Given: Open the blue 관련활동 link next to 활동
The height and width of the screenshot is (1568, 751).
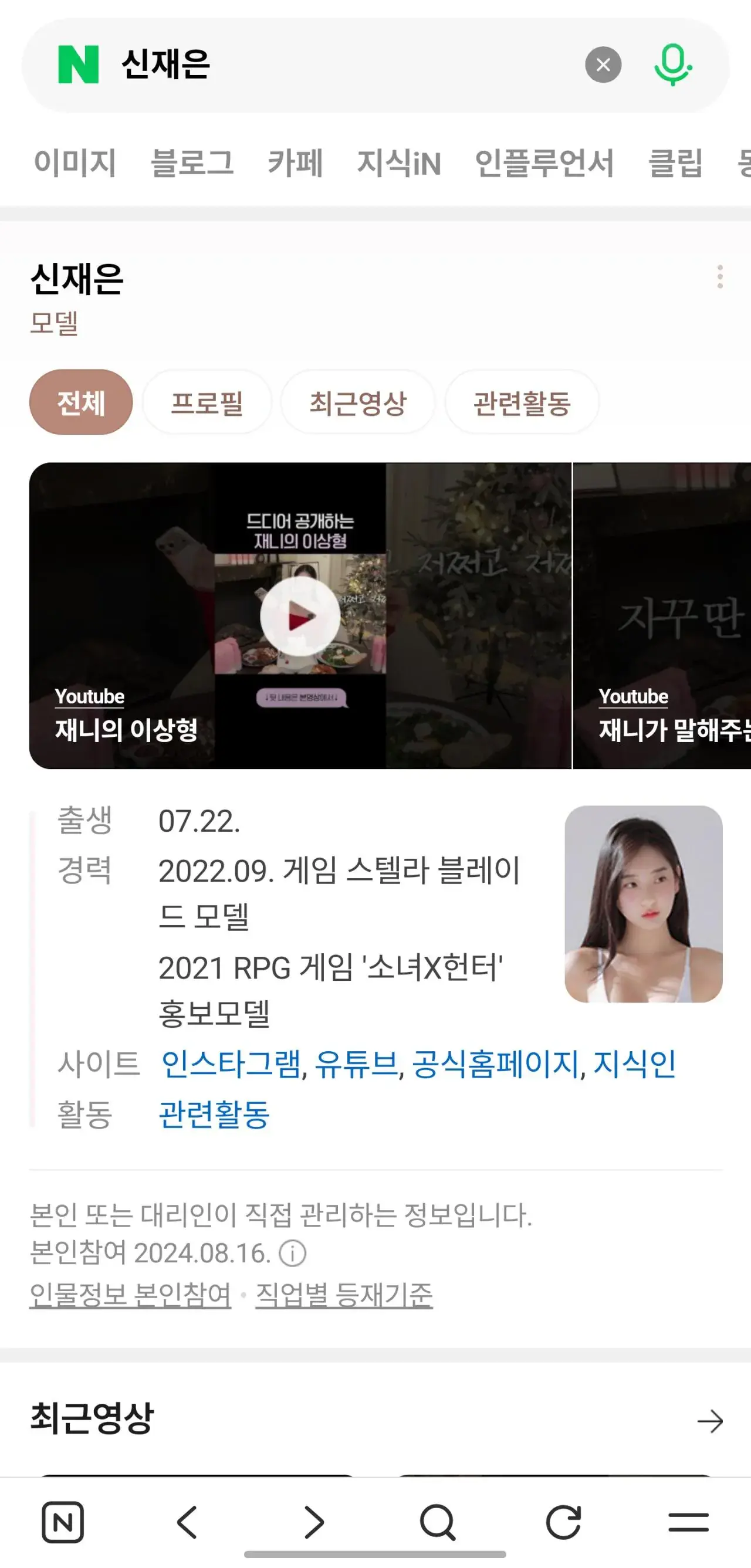Looking at the screenshot, I should (x=214, y=1115).
